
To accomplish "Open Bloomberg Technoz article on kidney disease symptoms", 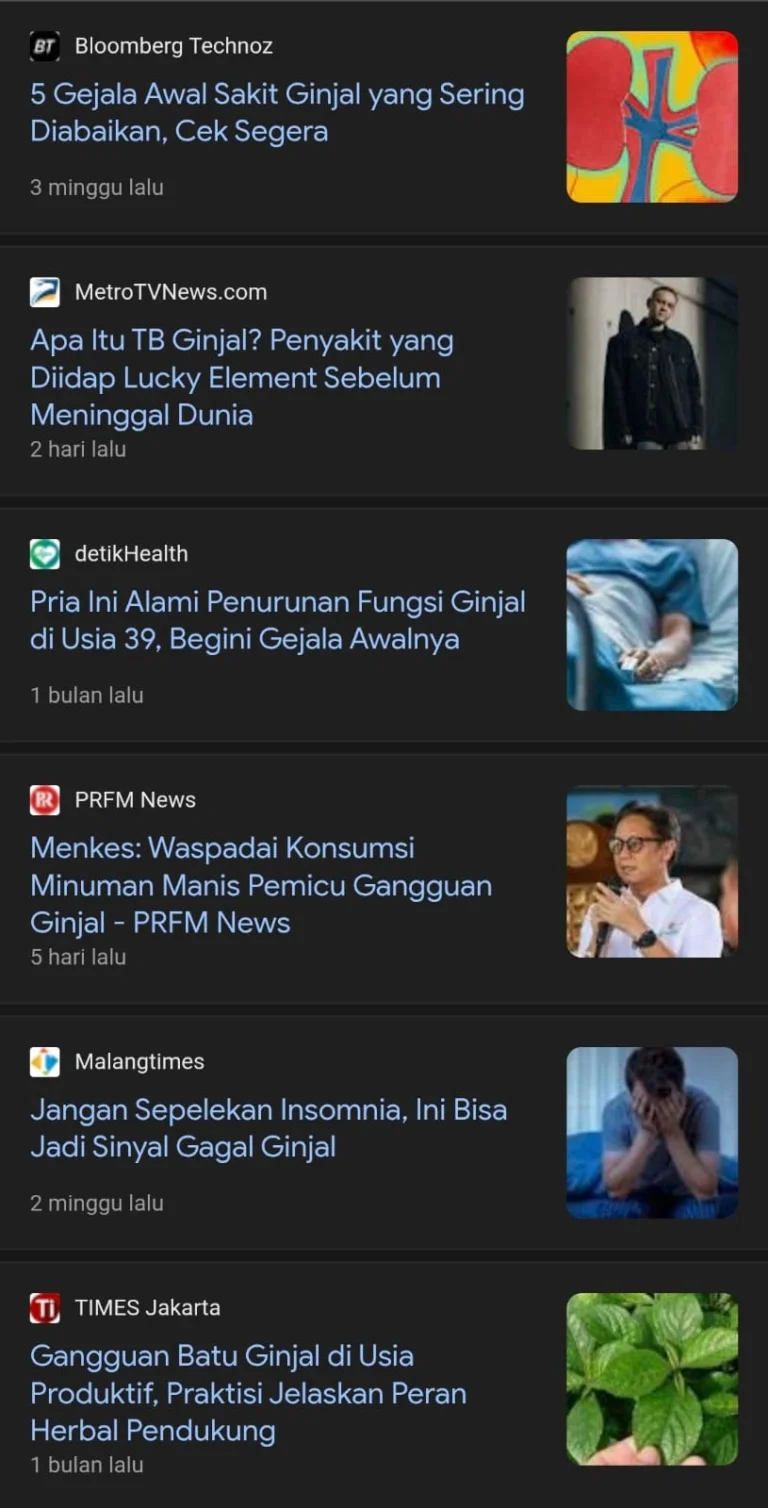I will (277, 113).
